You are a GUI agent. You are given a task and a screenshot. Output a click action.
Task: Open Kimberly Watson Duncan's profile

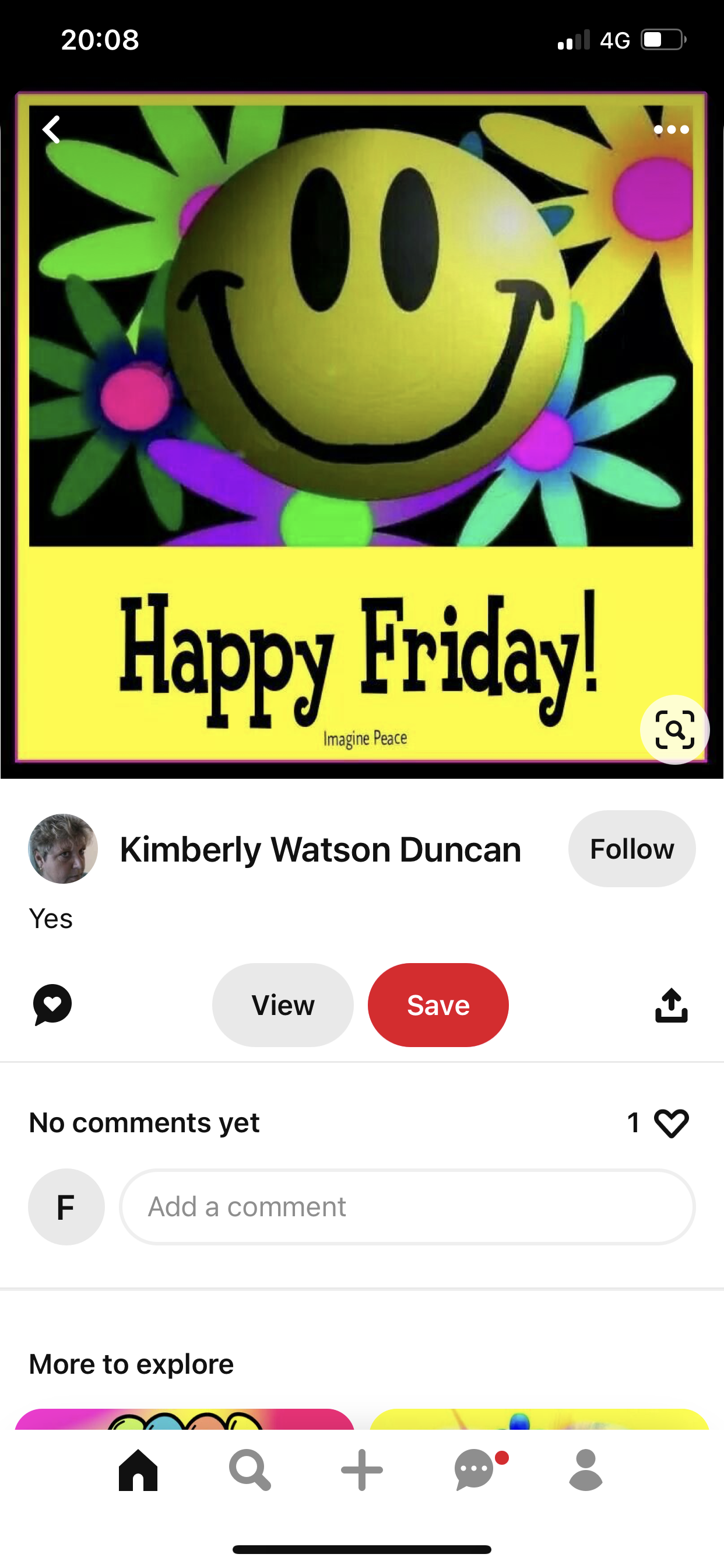tap(319, 849)
